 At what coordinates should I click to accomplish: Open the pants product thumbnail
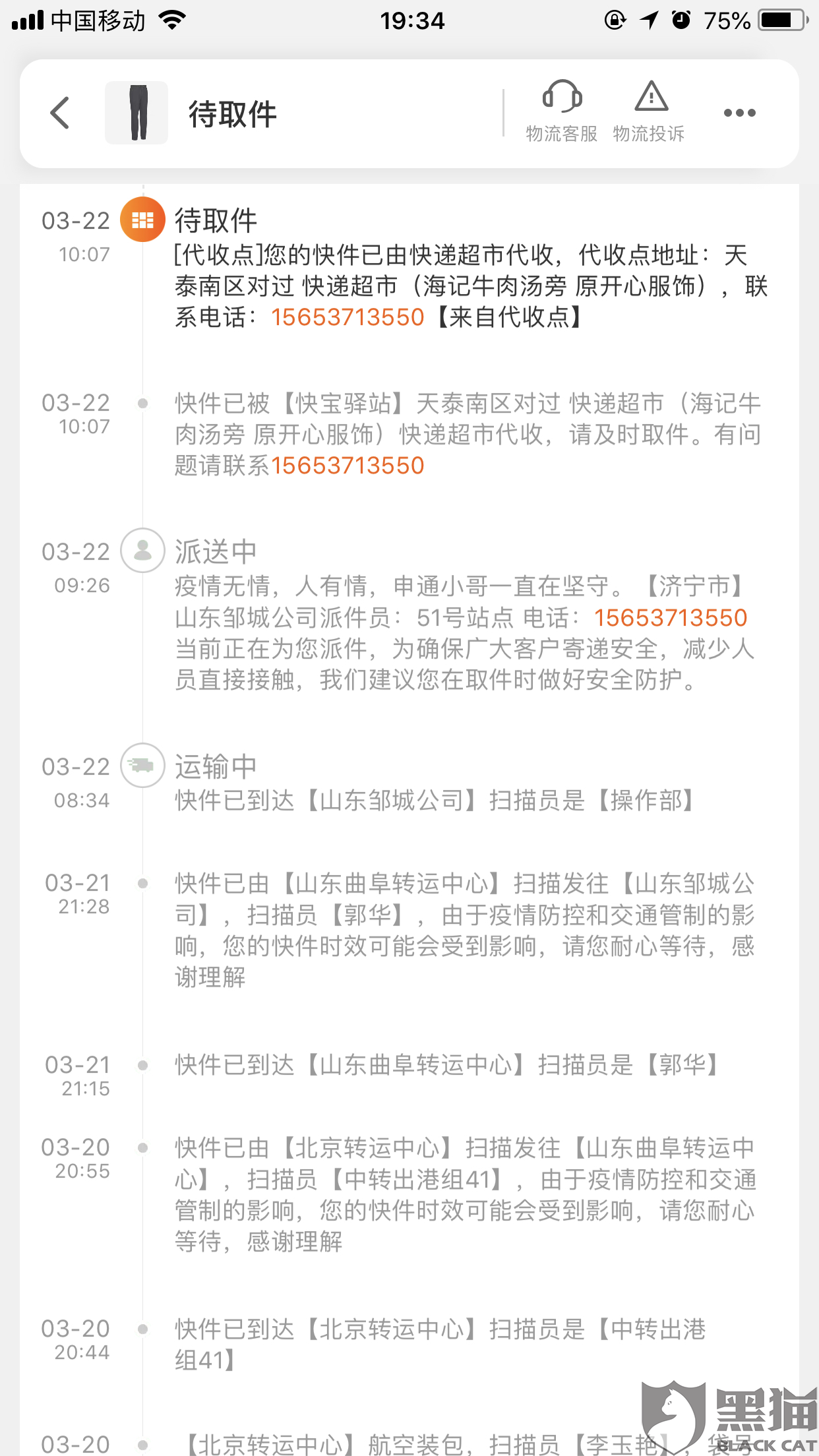coord(136,113)
